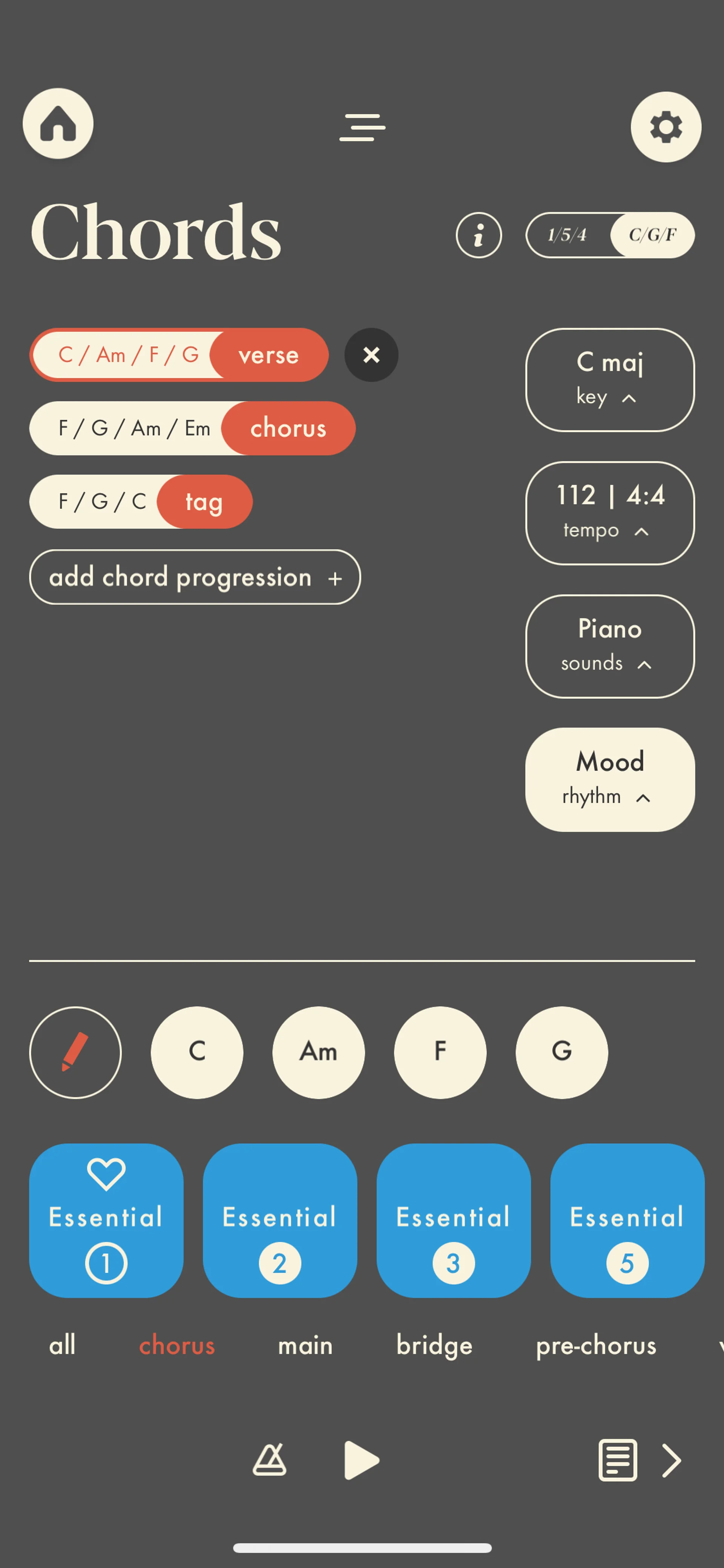Toggle the metronome icon
724x1568 pixels.
(270, 1460)
